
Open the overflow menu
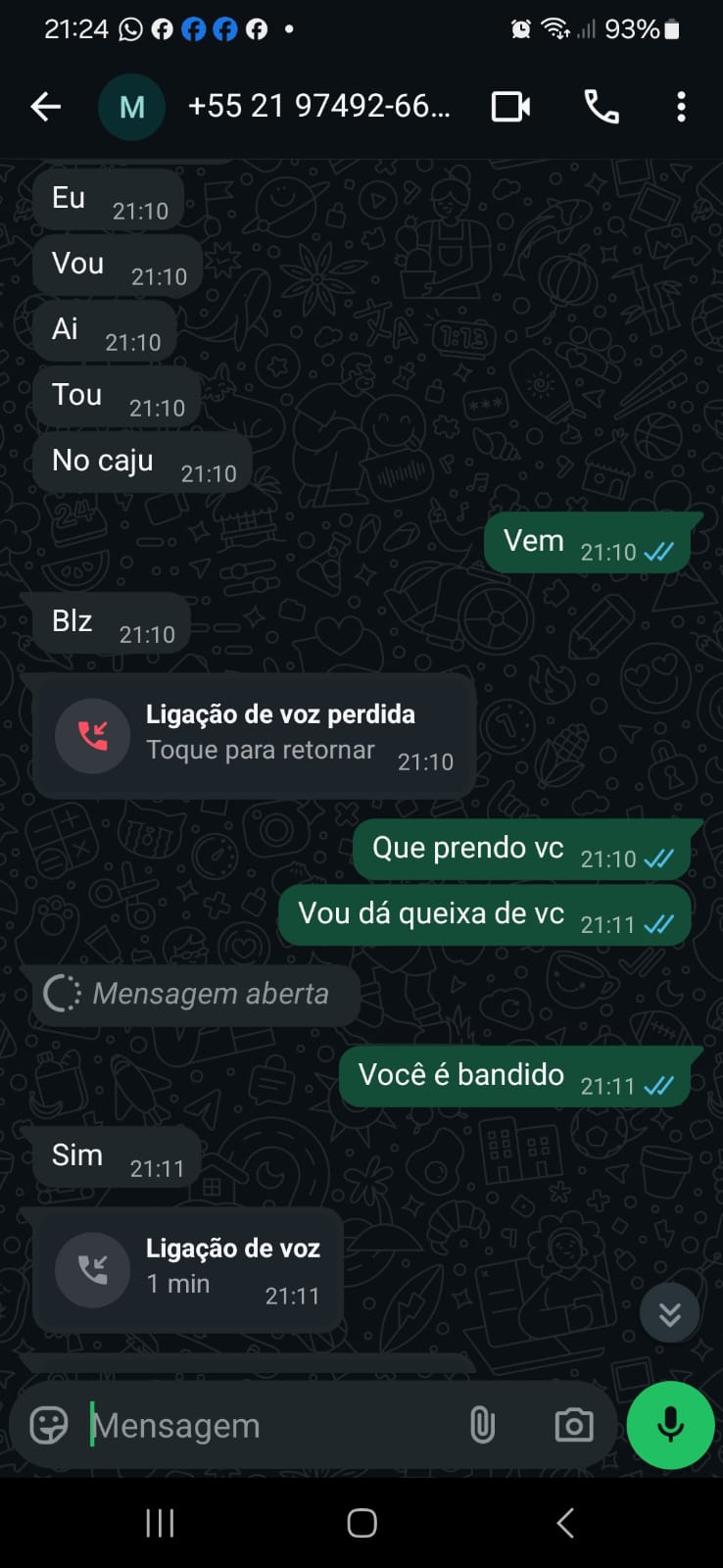(x=681, y=107)
